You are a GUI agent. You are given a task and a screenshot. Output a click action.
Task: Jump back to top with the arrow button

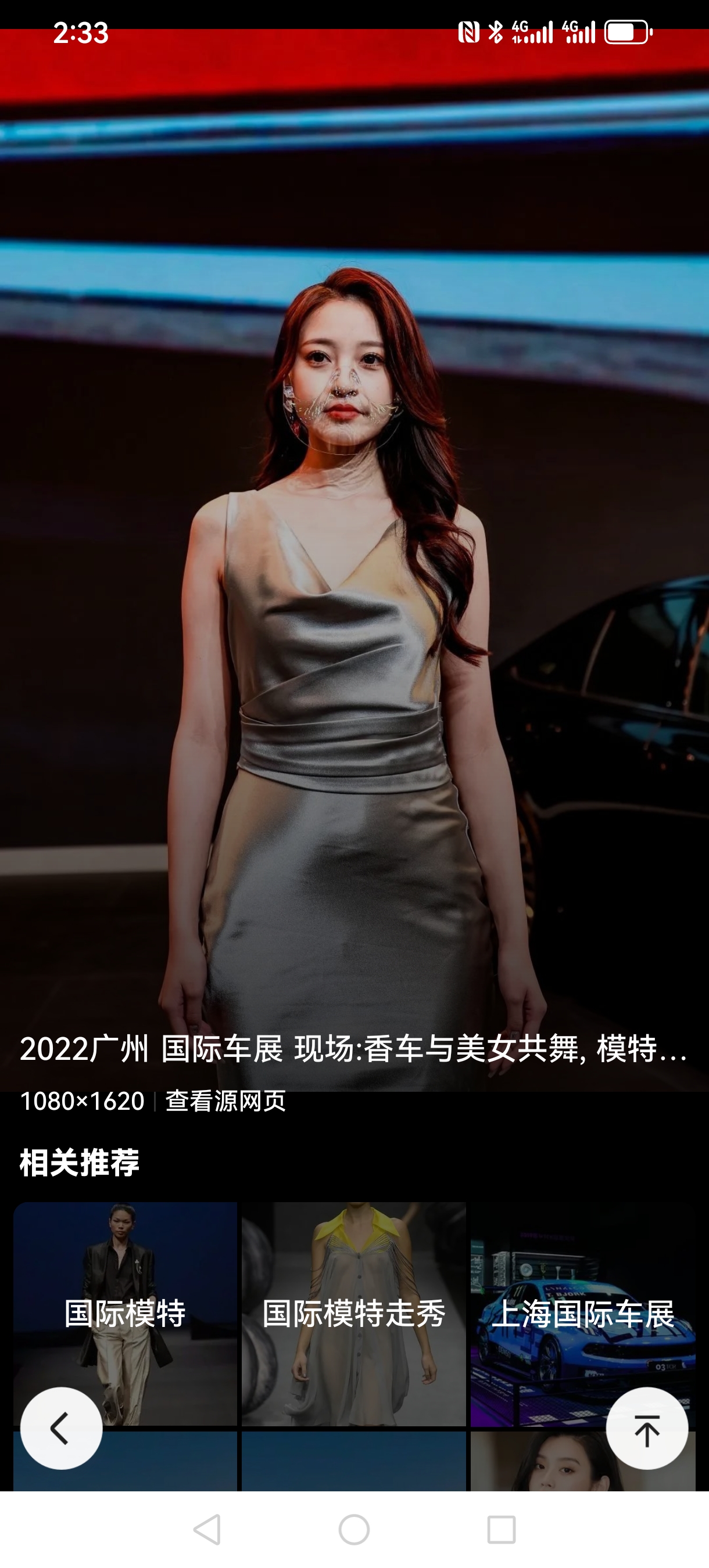pyautogui.click(x=646, y=1428)
